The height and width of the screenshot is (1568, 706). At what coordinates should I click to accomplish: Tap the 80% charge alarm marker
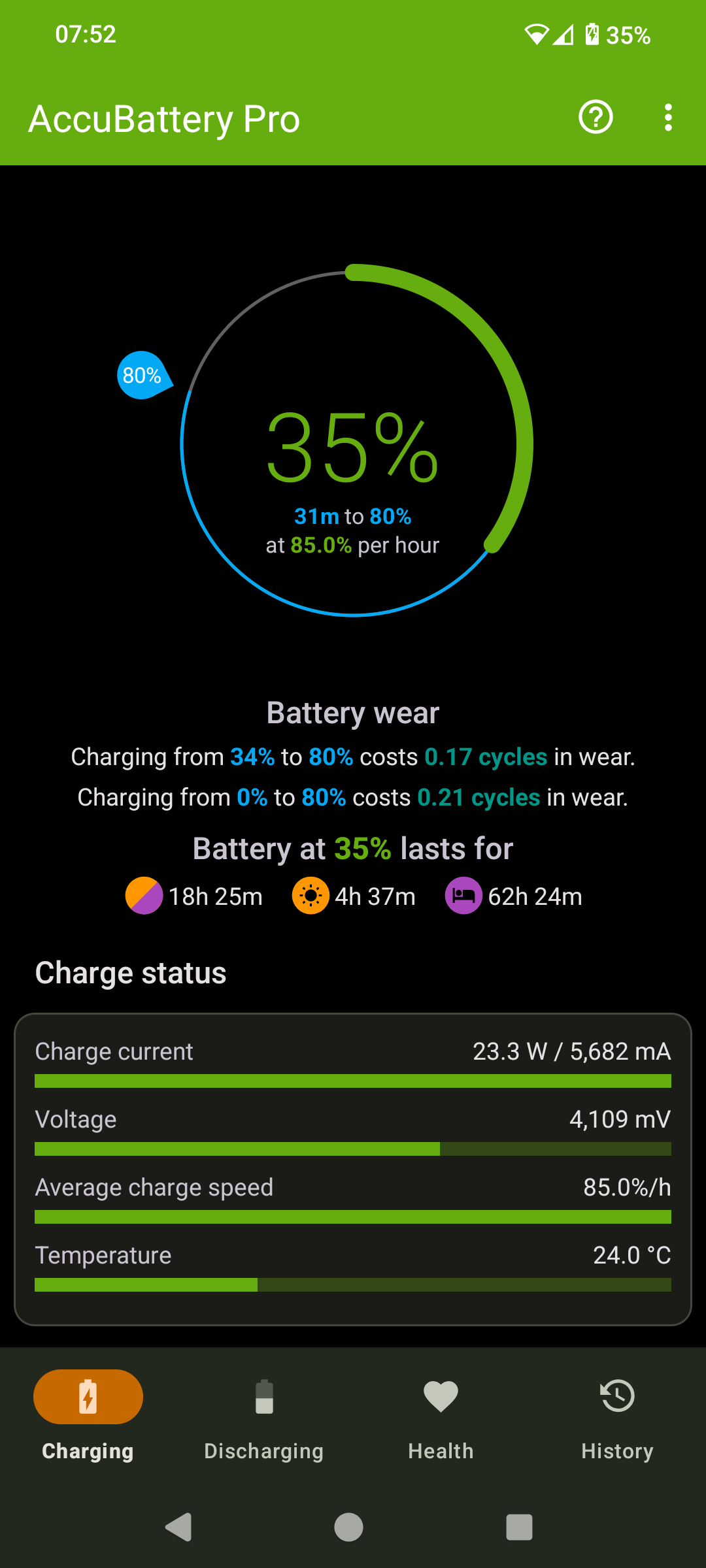point(142,376)
